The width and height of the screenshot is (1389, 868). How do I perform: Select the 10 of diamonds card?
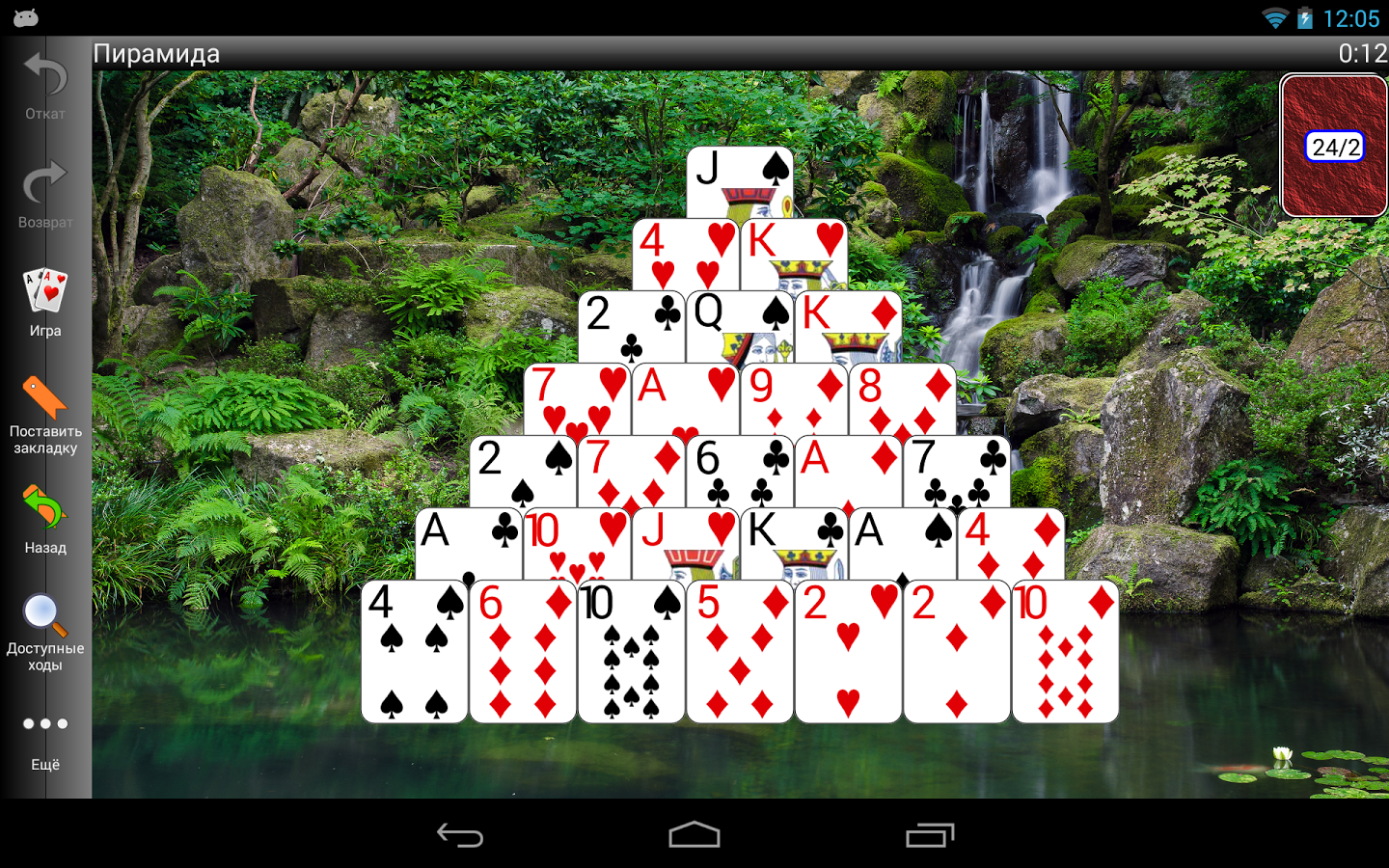(x=1065, y=652)
